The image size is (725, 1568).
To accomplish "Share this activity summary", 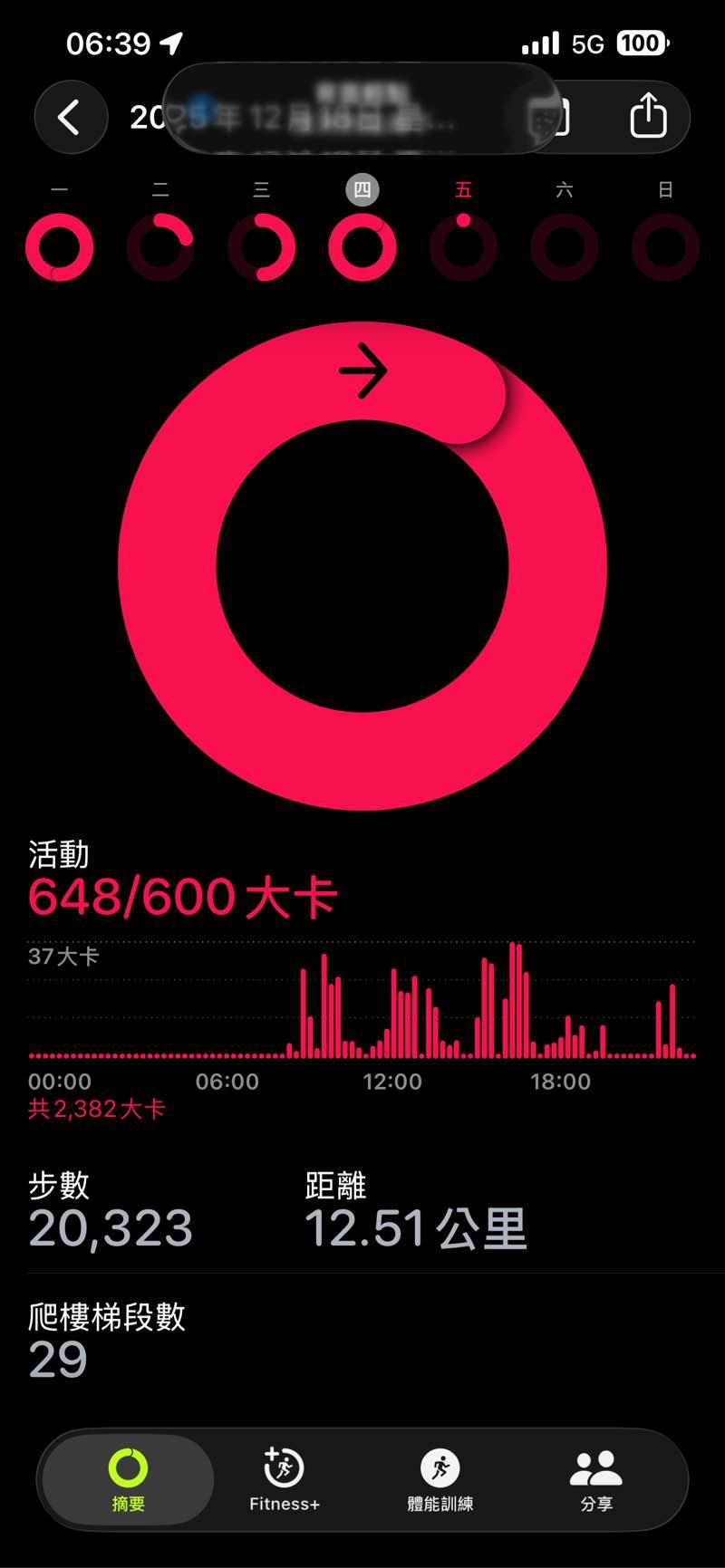I will [x=648, y=117].
